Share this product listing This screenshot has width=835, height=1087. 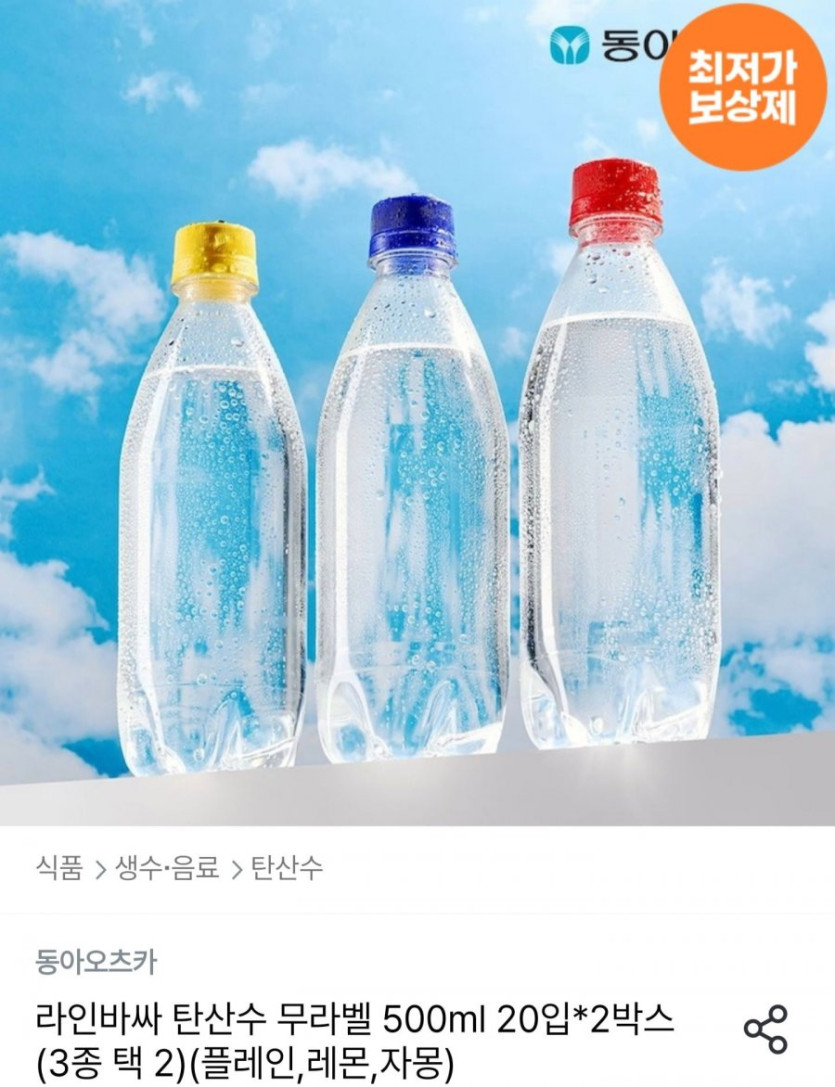pyautogui.click(x=766, y=1029)
